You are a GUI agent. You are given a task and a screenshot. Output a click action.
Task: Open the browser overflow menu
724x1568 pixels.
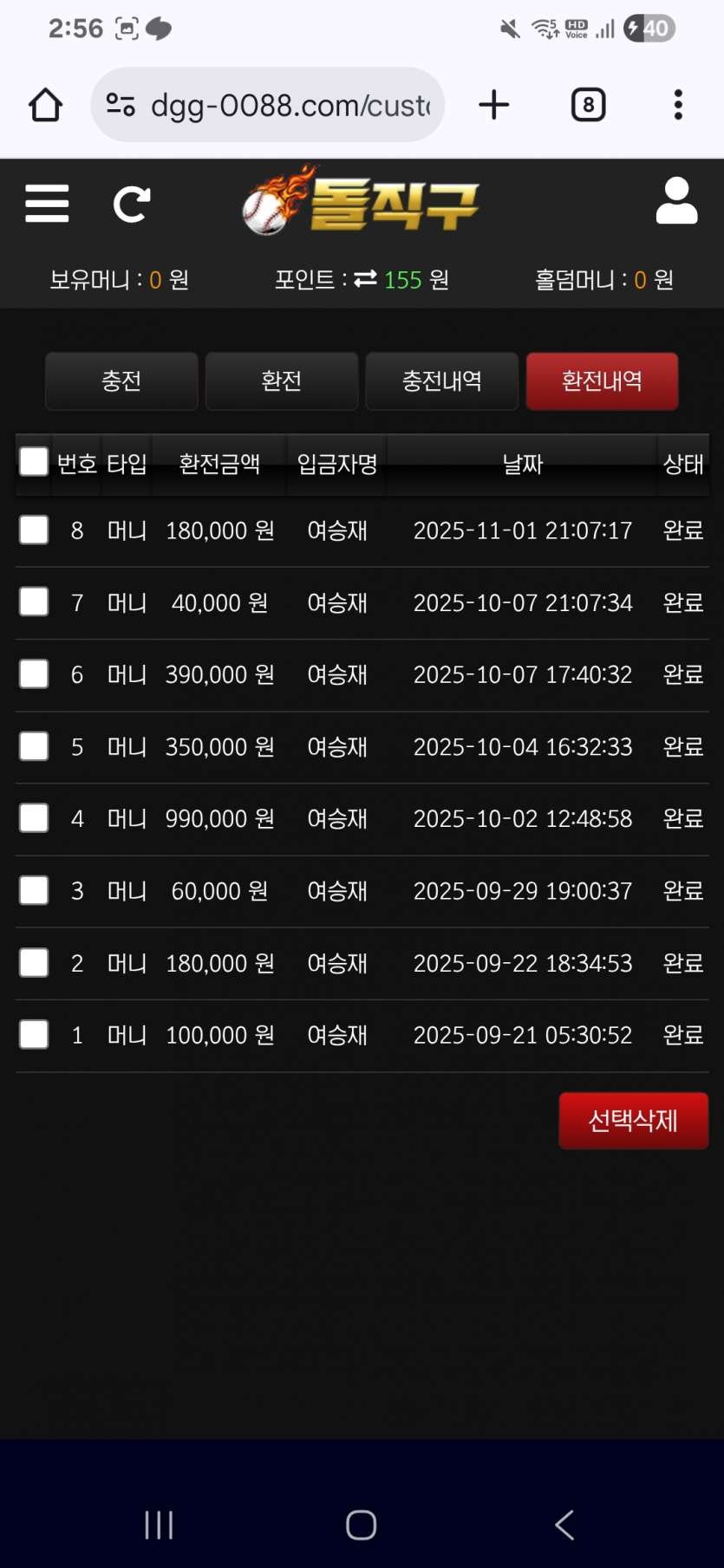[678, 106]
